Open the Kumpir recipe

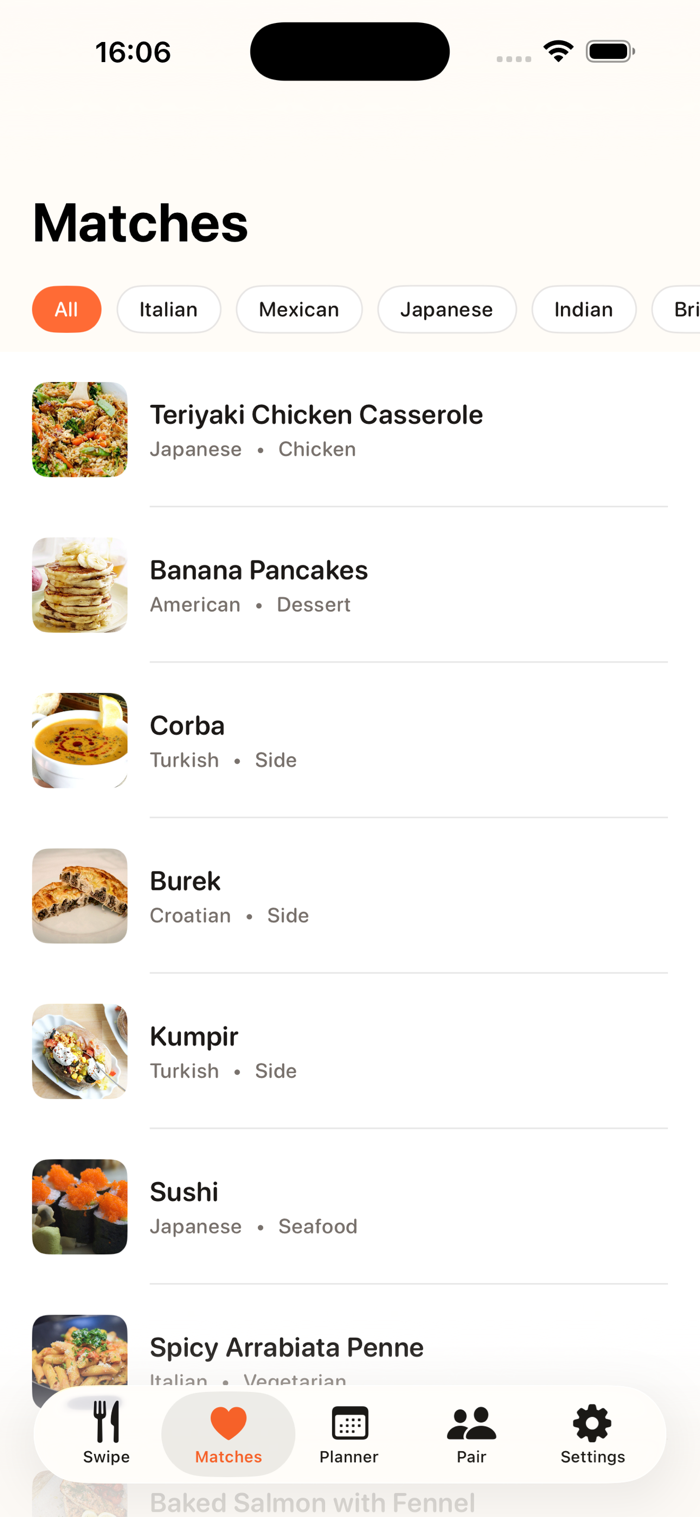pos(350,1051)
